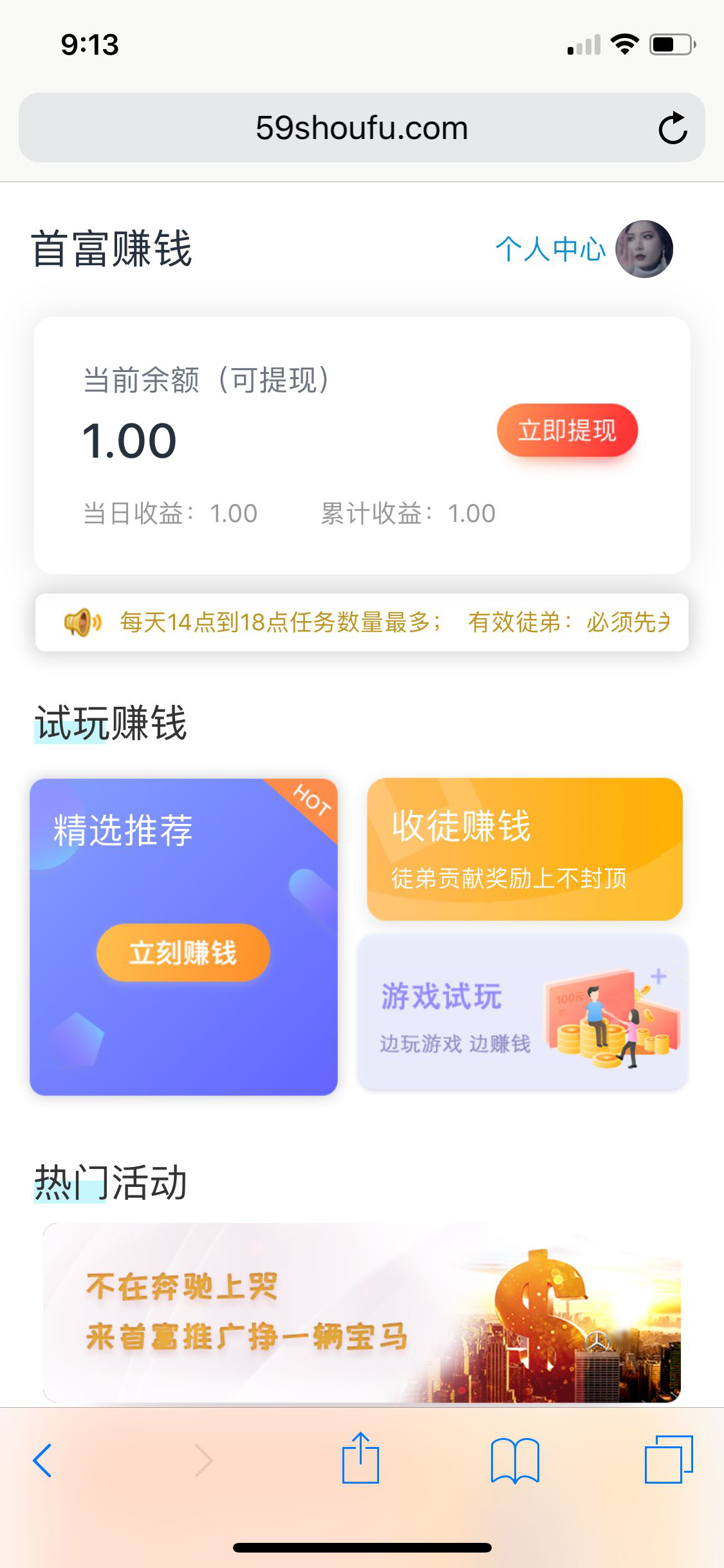Tap the user profile avatar photo

(x=646, y=250)
